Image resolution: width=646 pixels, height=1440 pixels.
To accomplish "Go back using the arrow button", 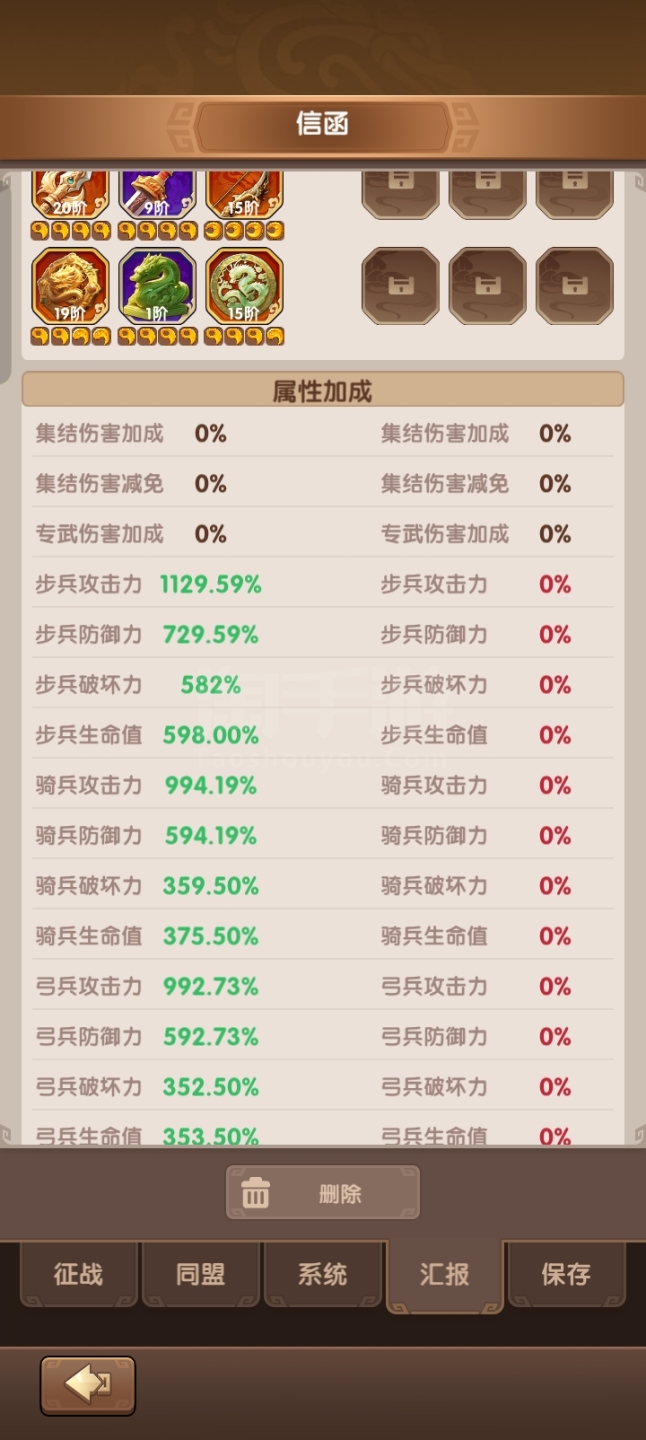I will click(87, 1385).
